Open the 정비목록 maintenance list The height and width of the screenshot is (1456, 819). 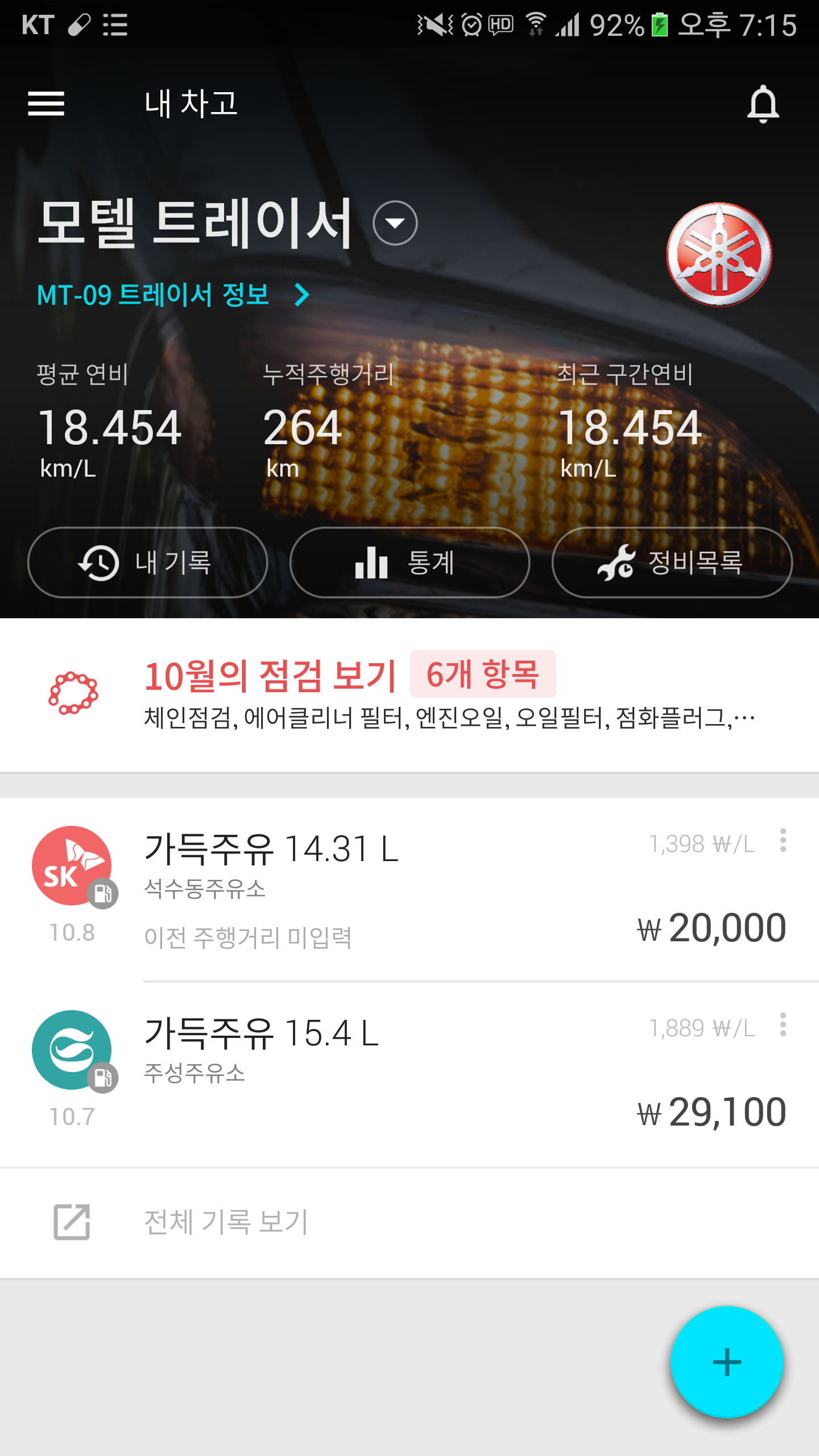[672, 562]
